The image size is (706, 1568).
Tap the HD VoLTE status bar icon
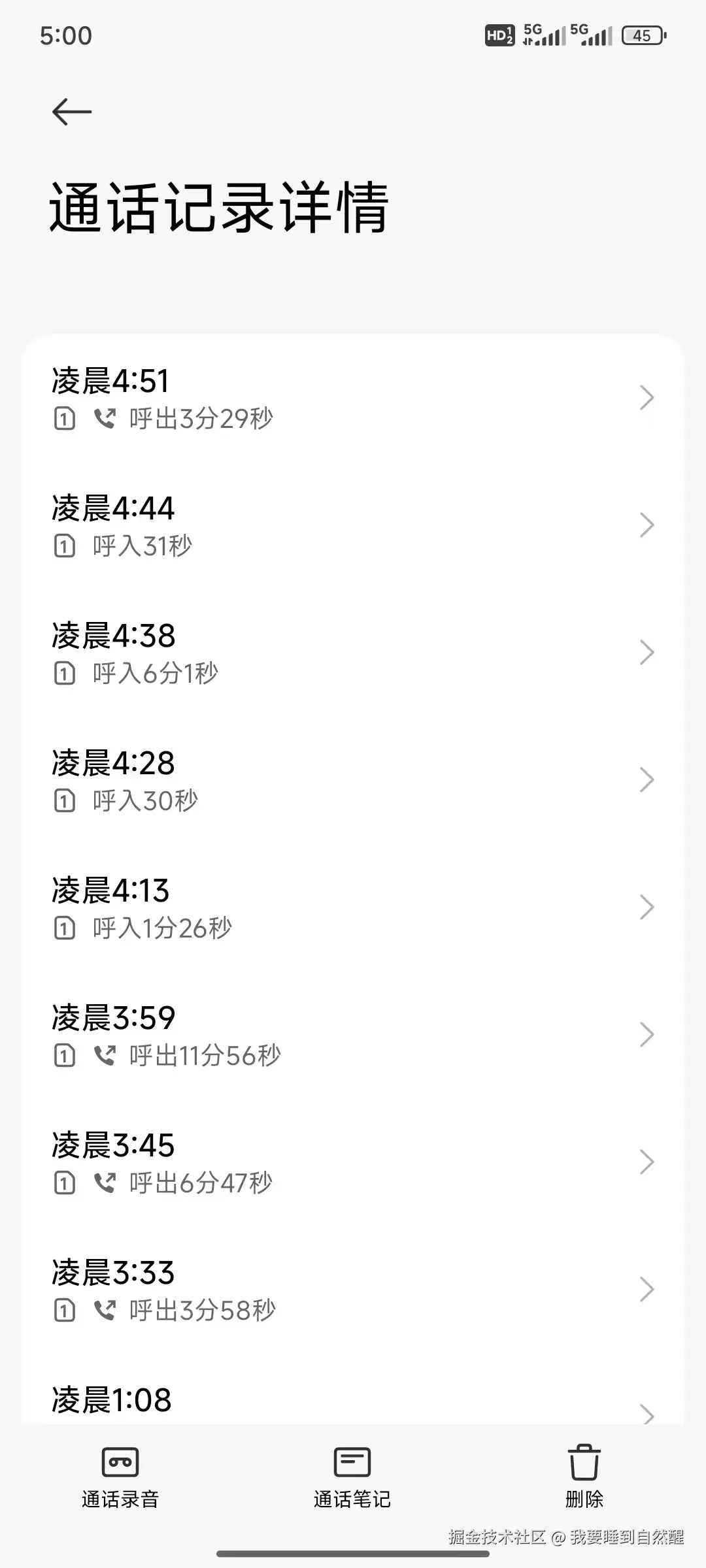499,34
